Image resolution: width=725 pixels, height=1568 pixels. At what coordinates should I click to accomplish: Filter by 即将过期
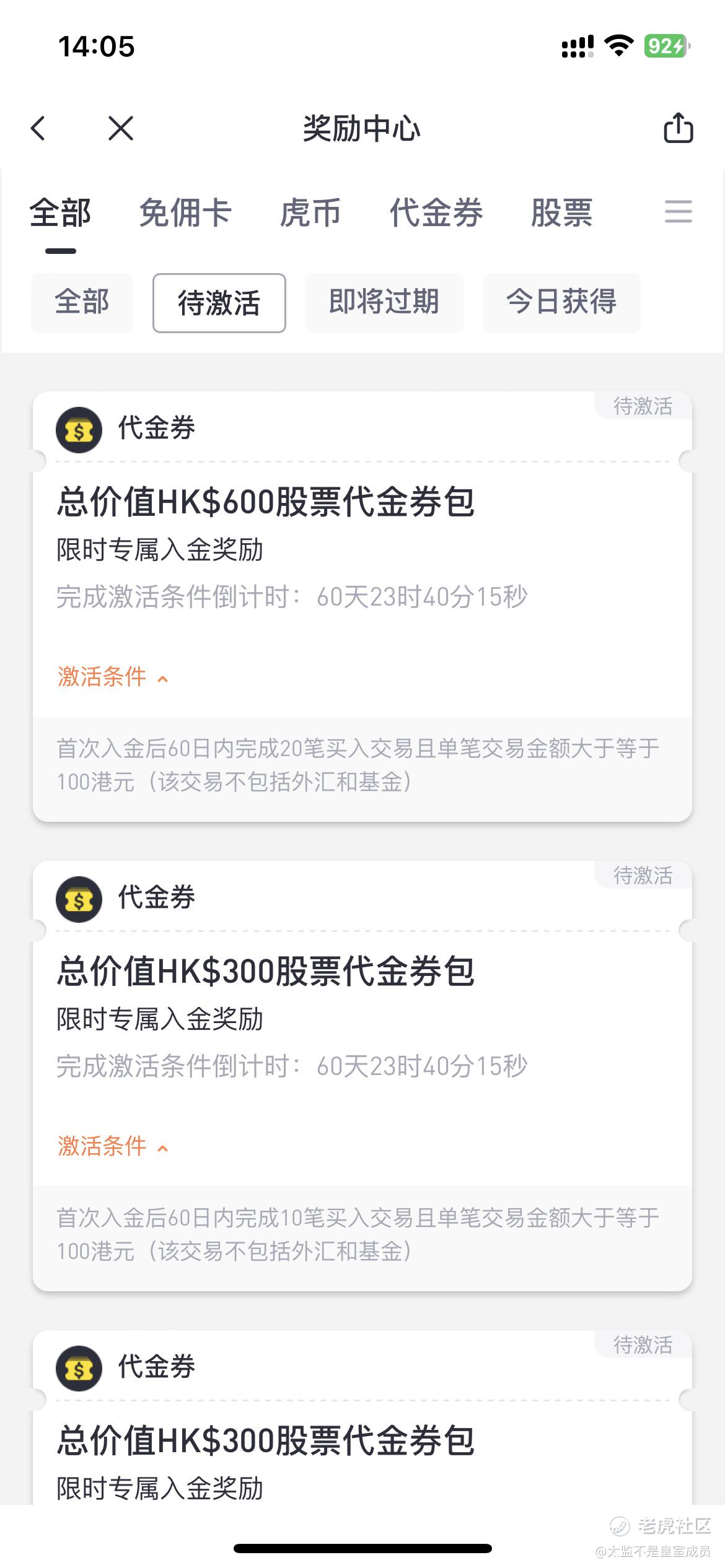coord(384,303)
